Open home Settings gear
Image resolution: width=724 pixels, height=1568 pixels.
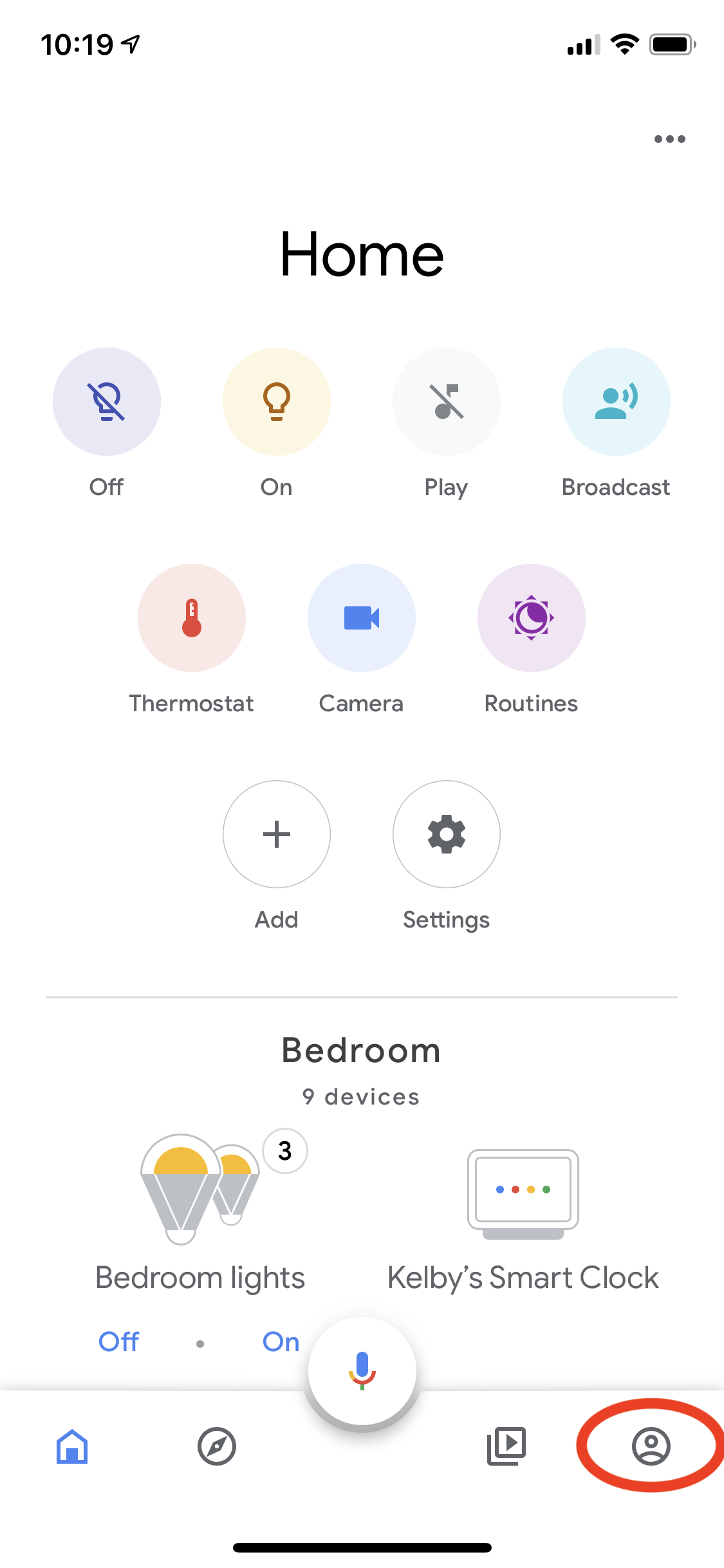(447, 834)
